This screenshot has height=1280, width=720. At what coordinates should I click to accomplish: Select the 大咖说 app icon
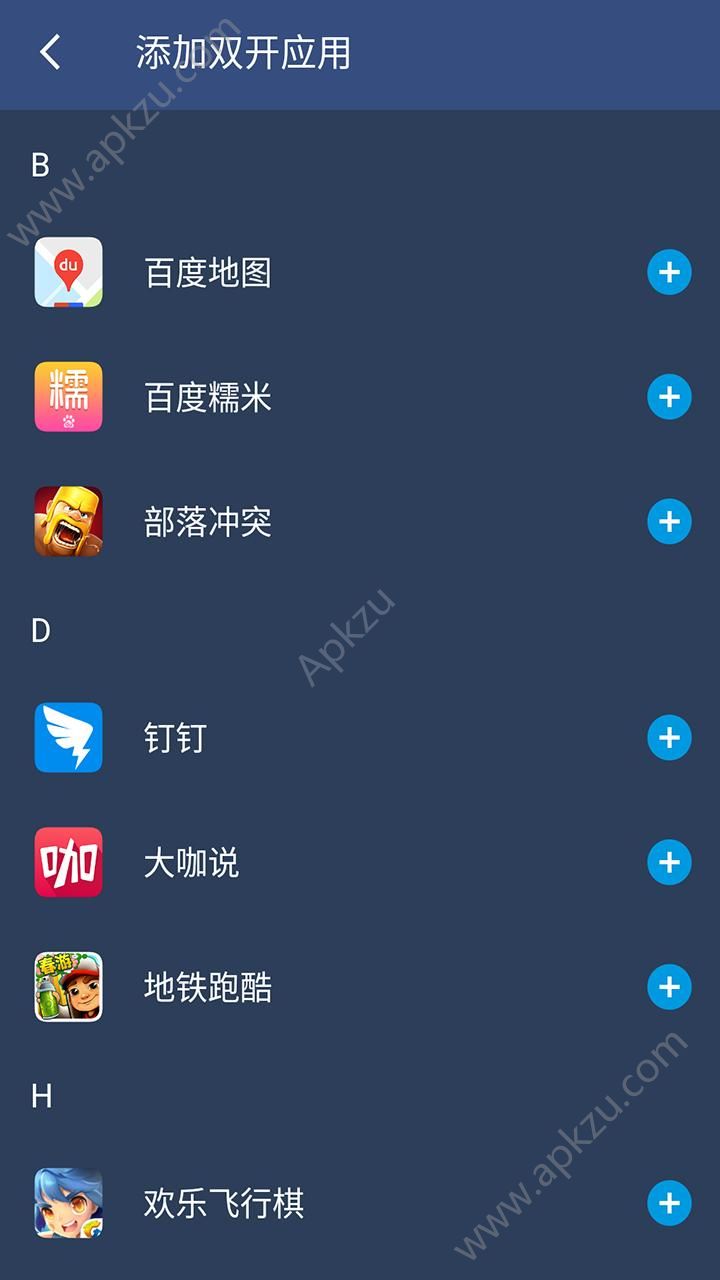point(69,863)
